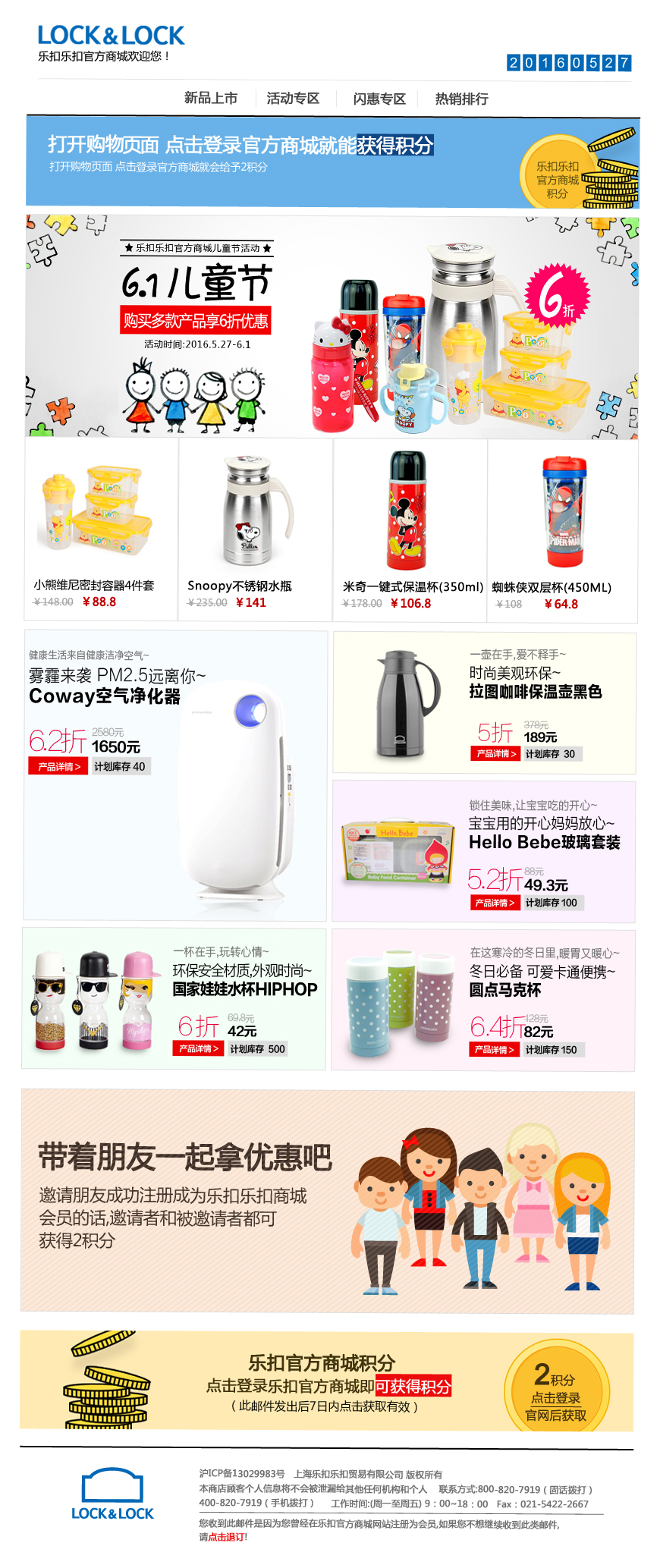Open the 蜘蛛侠双层杯 product card
The width and height of the screenshot is (660, 1568).
(x=562, y=529)
